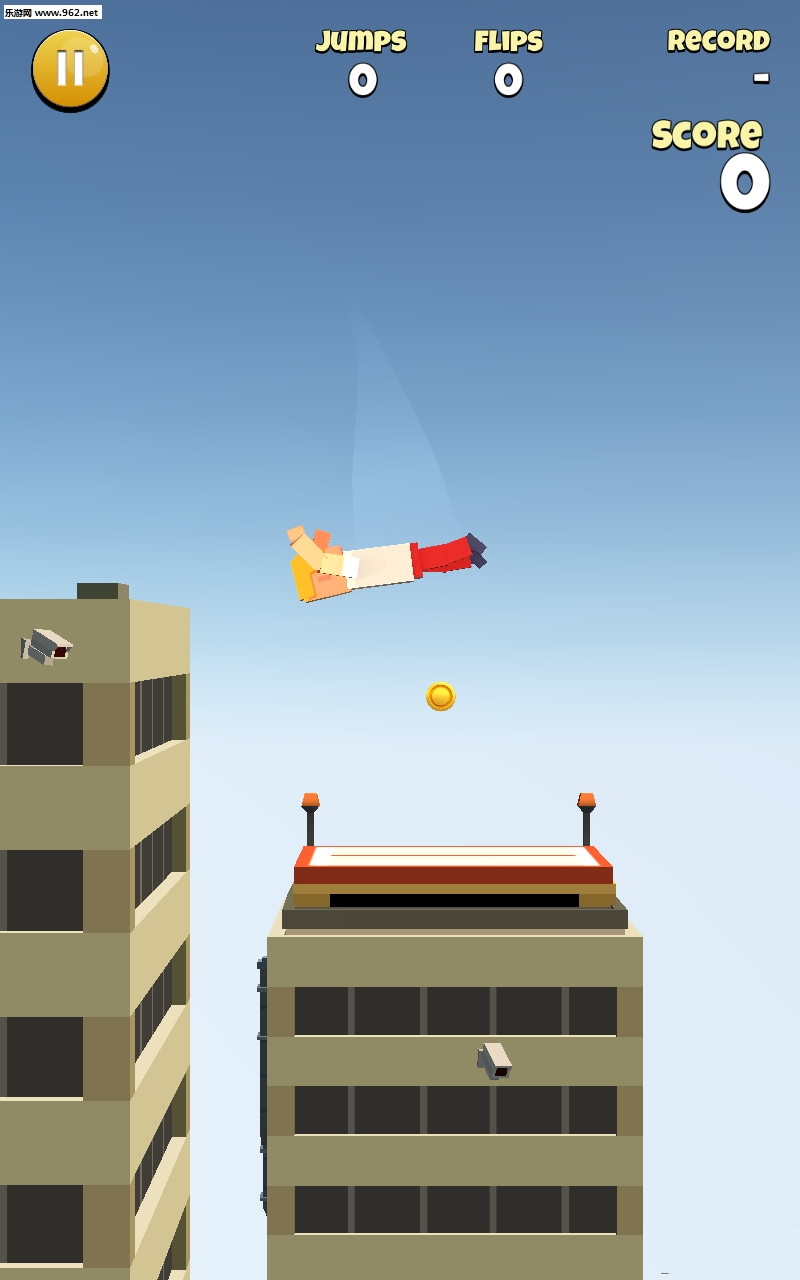The image size is (800, 1280).
Task: Pause the game with the gold button
Action: coord(70,69)
